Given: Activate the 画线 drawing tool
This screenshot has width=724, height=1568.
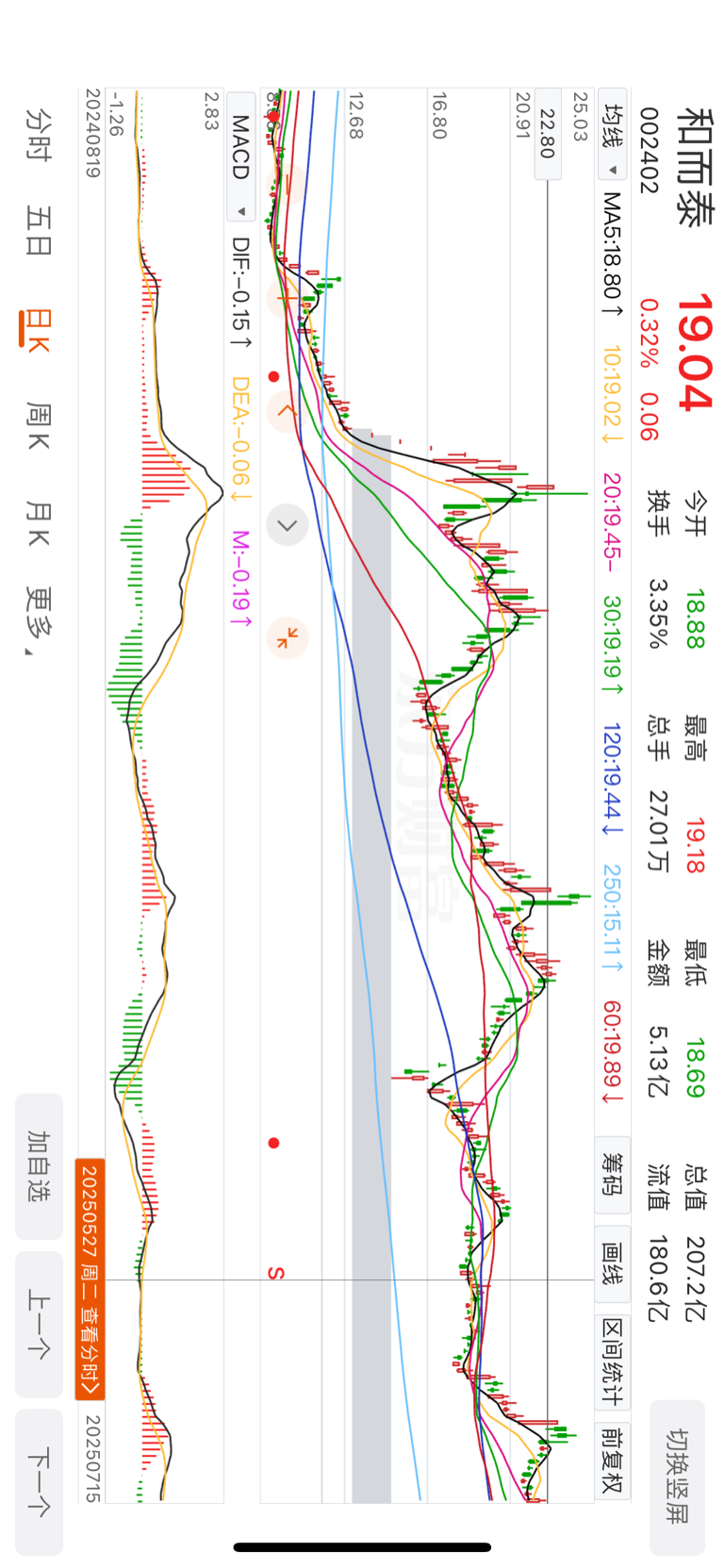Looking at the screenshot, I should [x=613, y=1264].
